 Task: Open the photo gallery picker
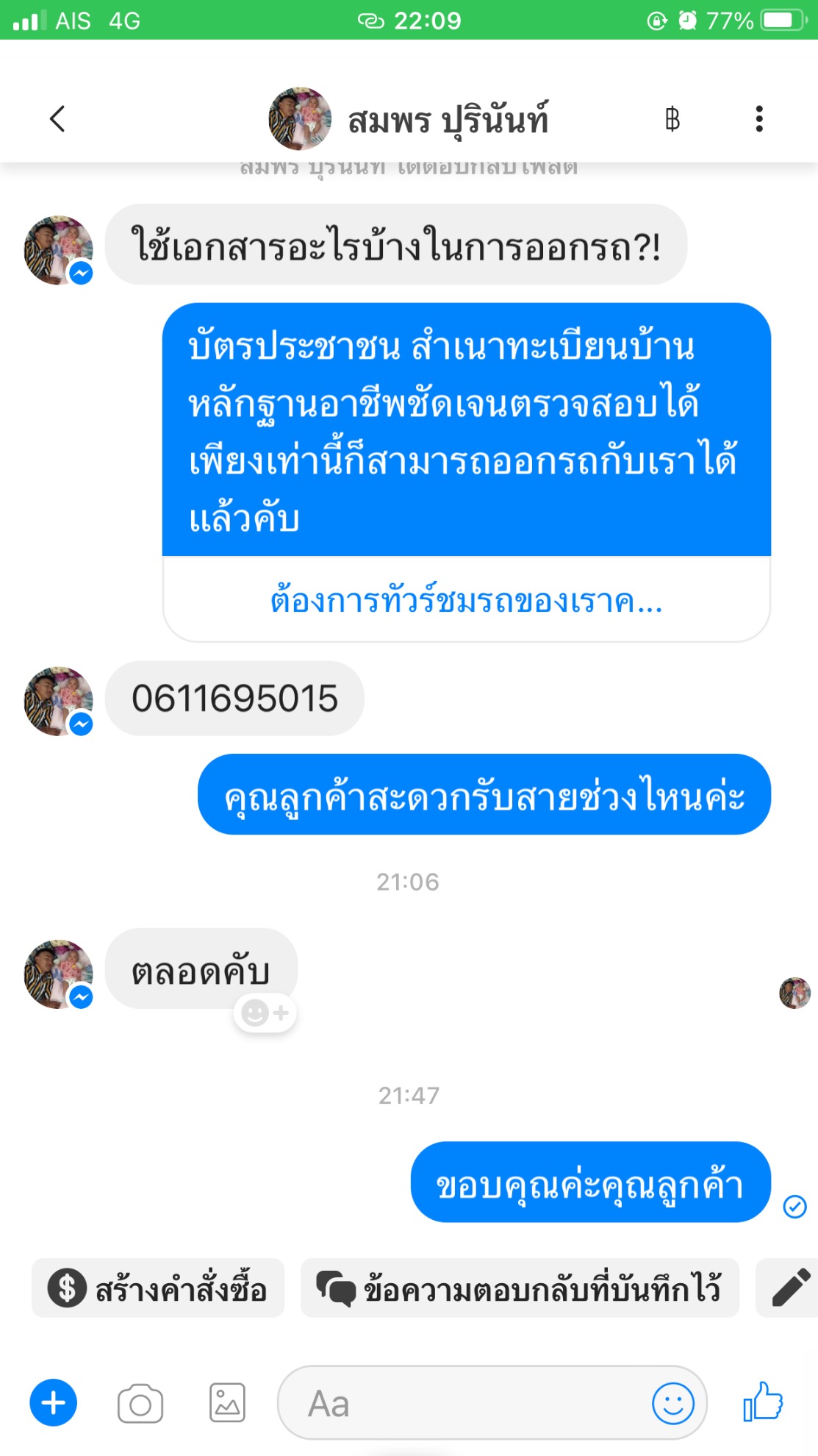click(227, 1403)
